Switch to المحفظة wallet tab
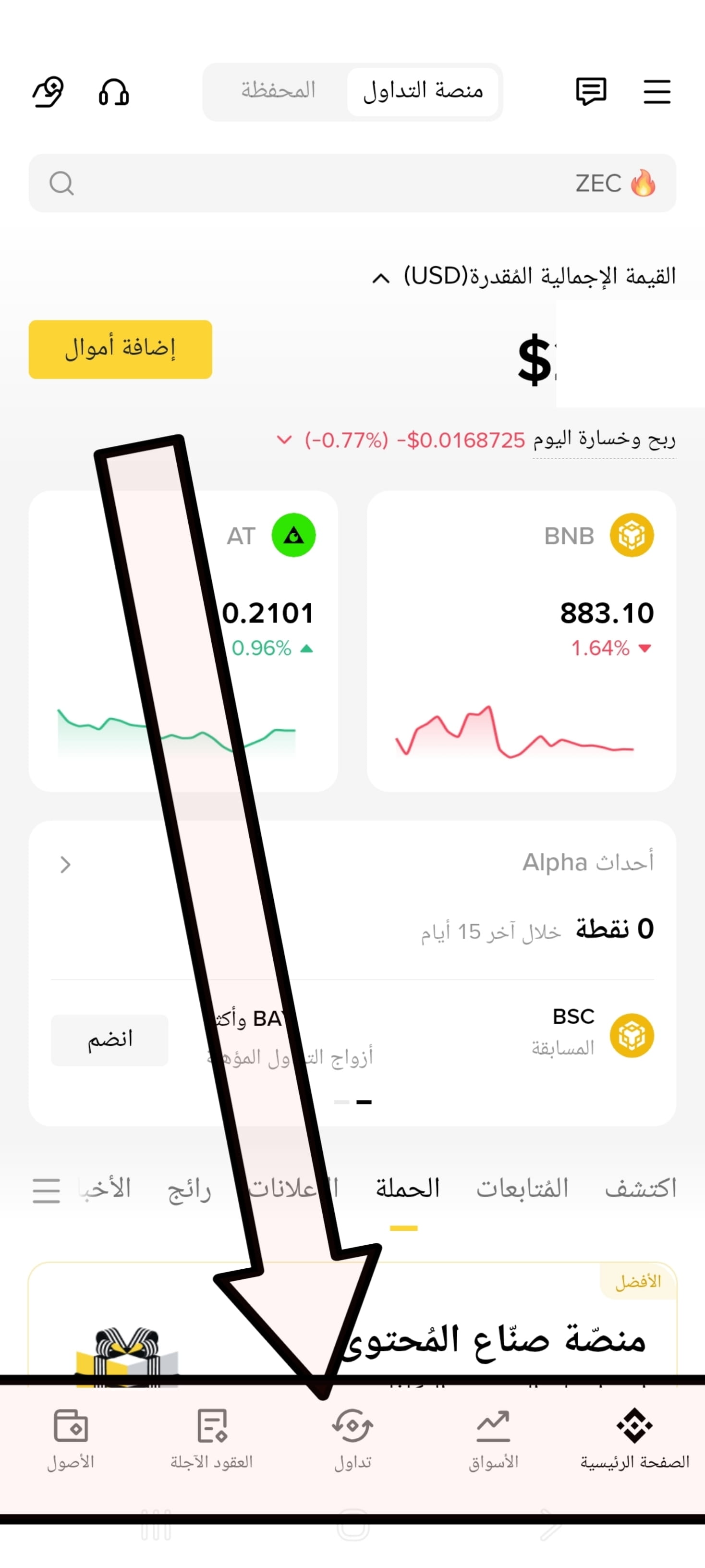This screenshot has height=1568, width=705. pyautogui.click(x=278, y=91)
